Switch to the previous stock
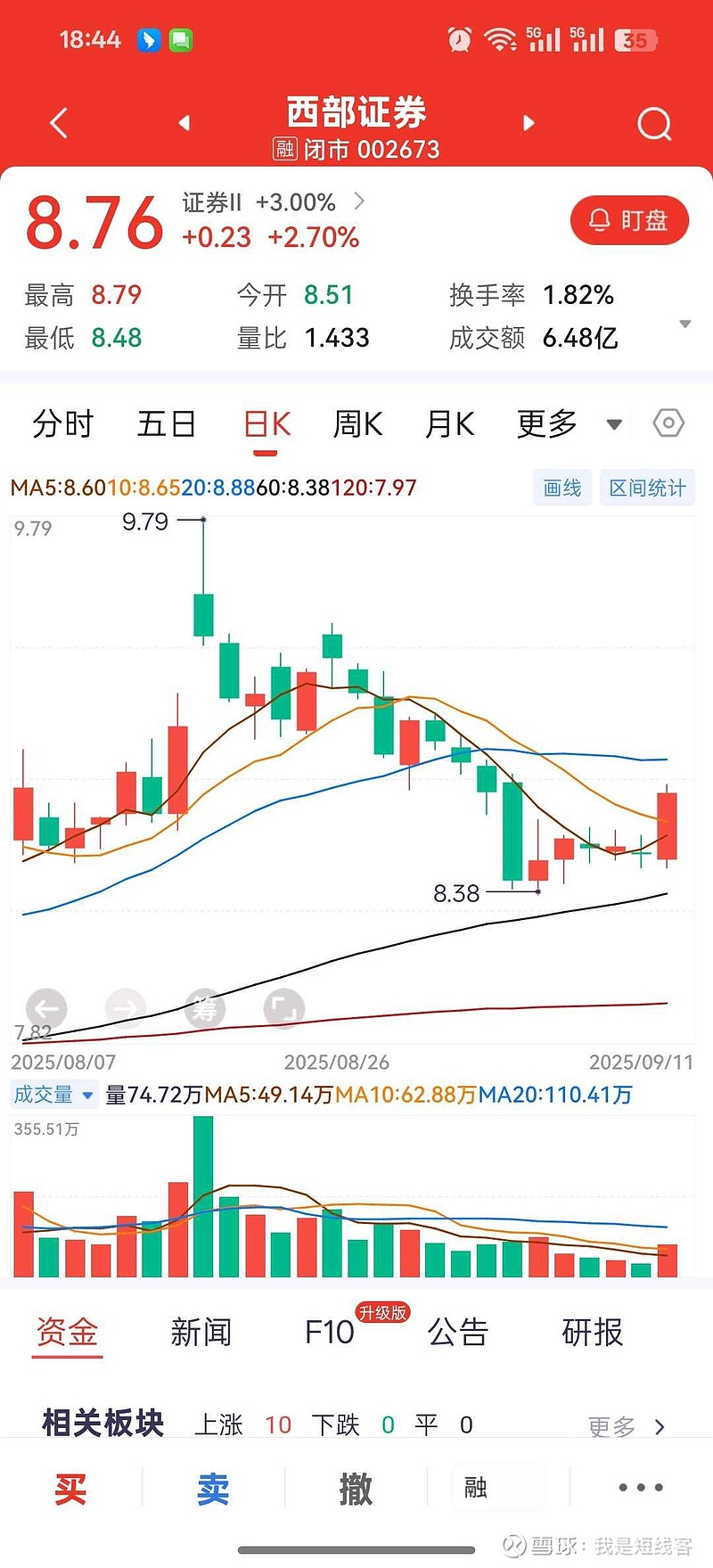 point(184,123)
